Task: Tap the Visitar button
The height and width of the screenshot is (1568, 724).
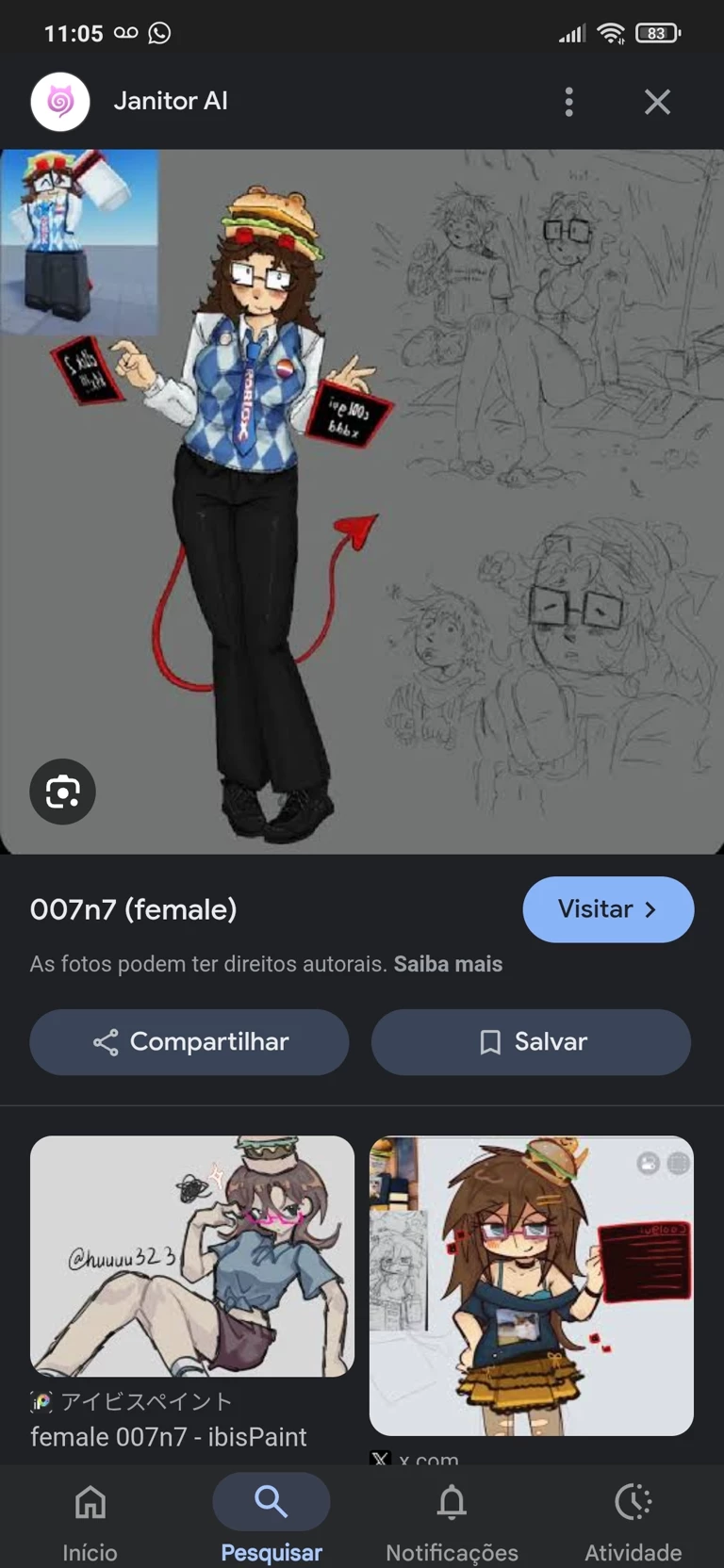Action: tap(608, 909)
